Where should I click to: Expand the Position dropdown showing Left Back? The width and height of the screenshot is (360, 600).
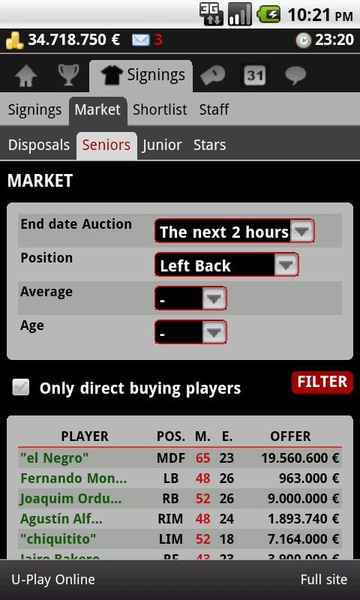[226, 265]
